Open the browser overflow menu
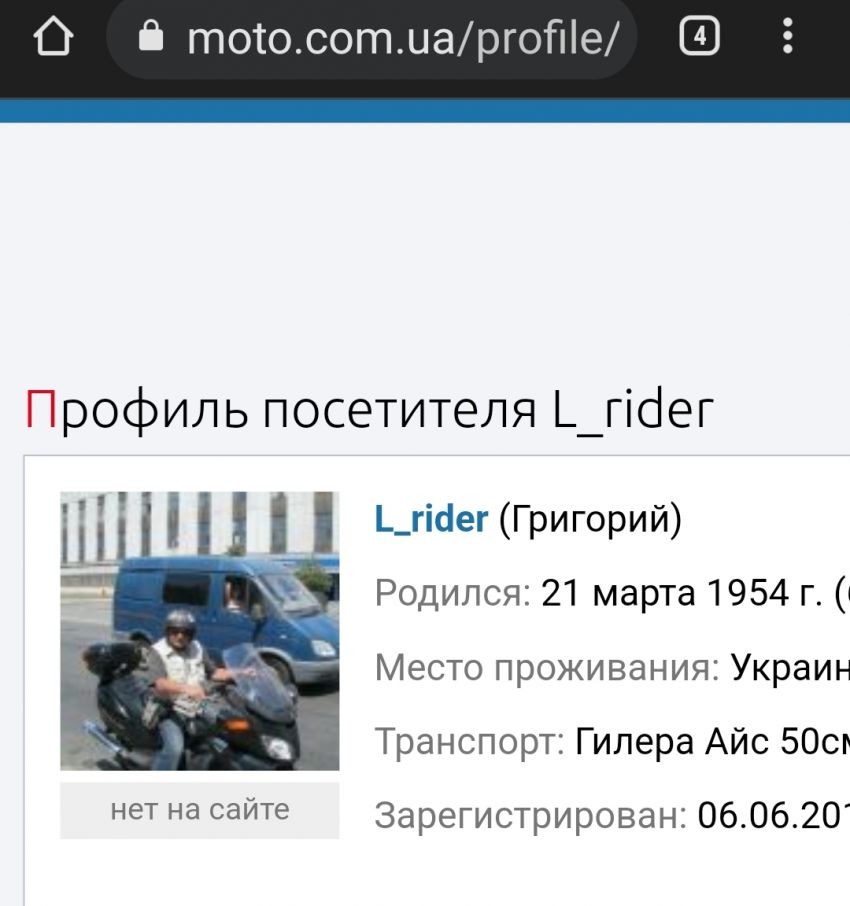 [788, 38]
